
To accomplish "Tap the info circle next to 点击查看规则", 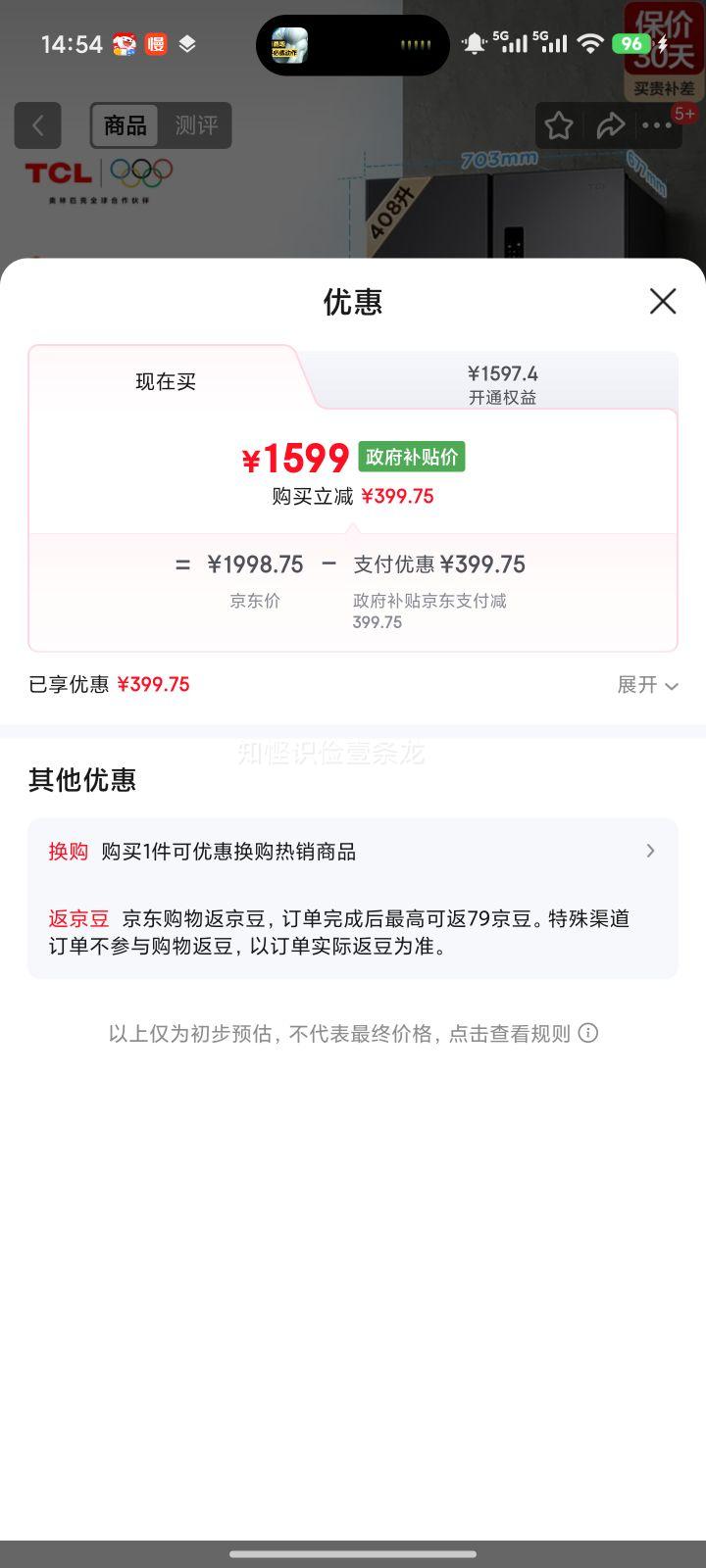I will (587, 1033).
